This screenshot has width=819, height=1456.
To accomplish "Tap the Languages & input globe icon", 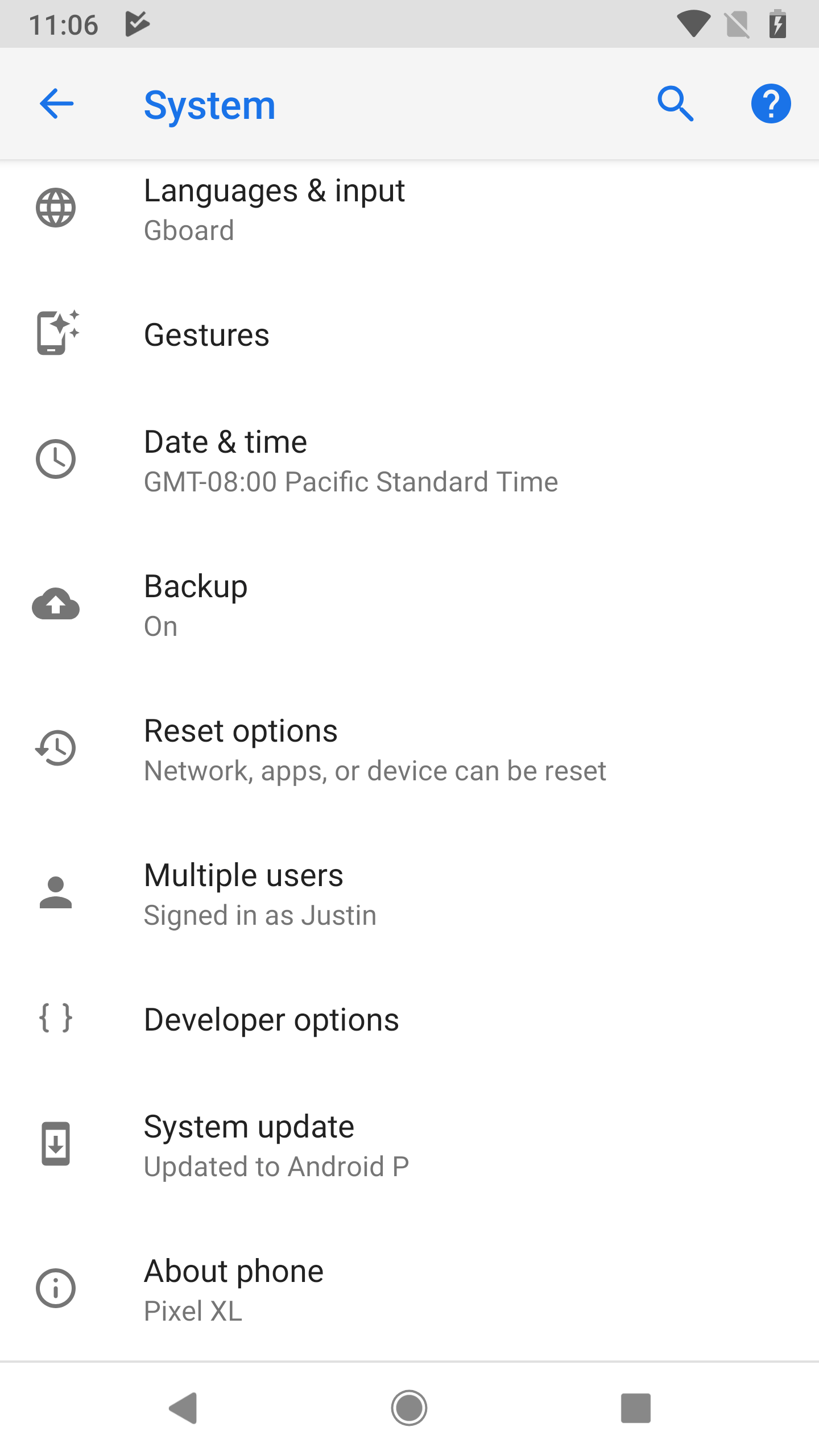I will (56, 208).
